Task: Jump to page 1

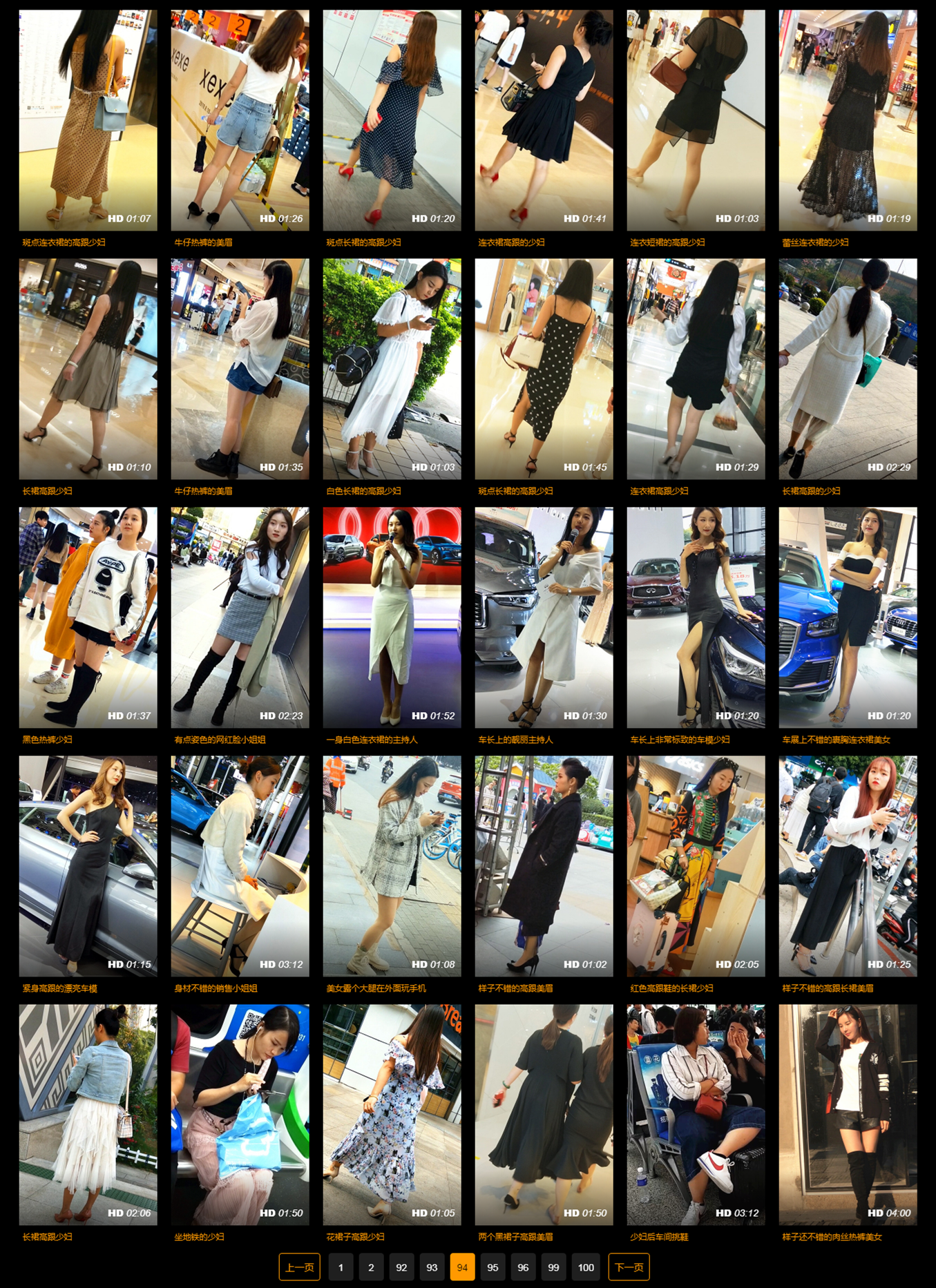Action: 341,1267
